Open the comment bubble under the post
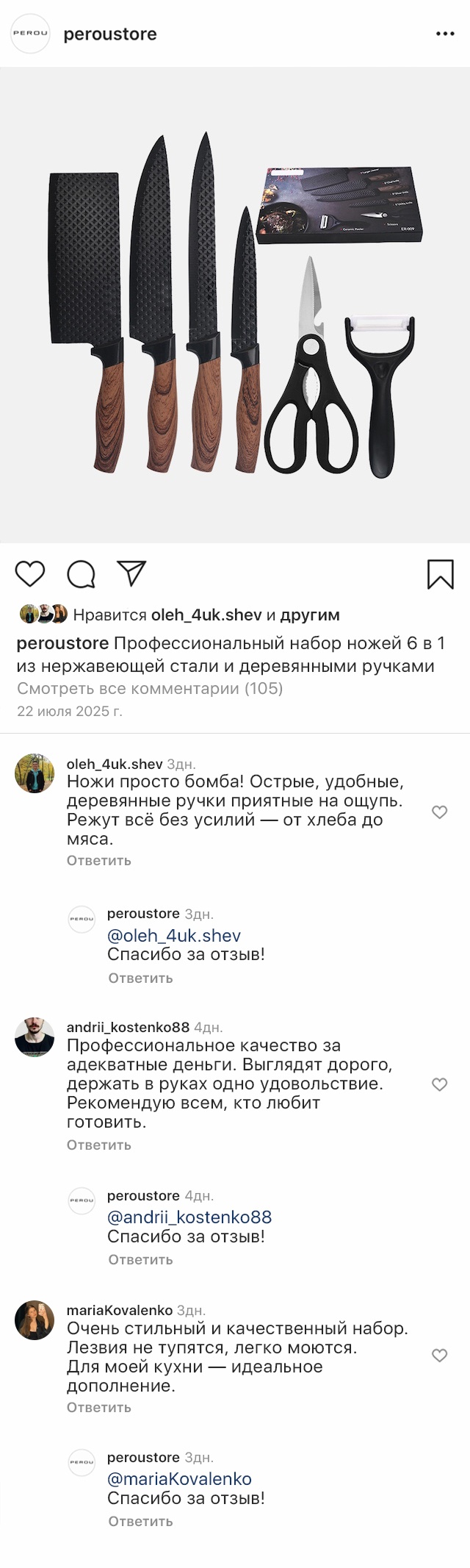Viewport: 470px width, 1568px height. tap(81, 574)
